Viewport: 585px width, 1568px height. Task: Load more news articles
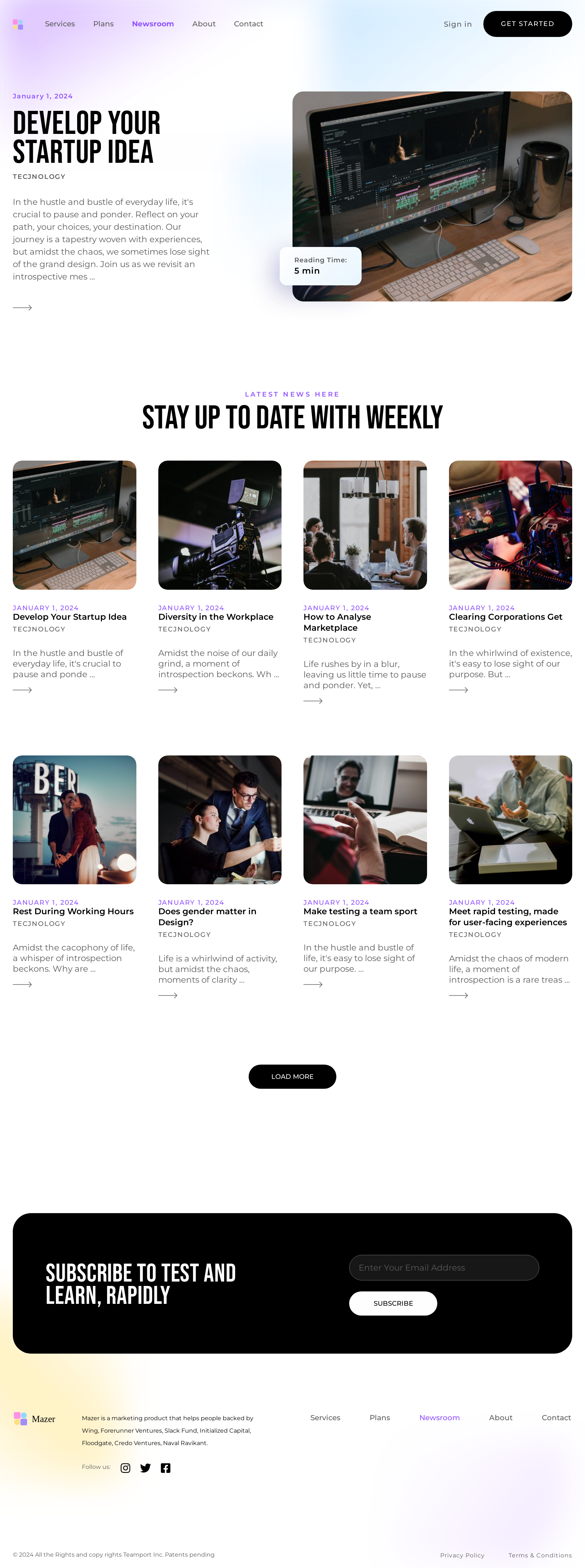[292, 1076]
